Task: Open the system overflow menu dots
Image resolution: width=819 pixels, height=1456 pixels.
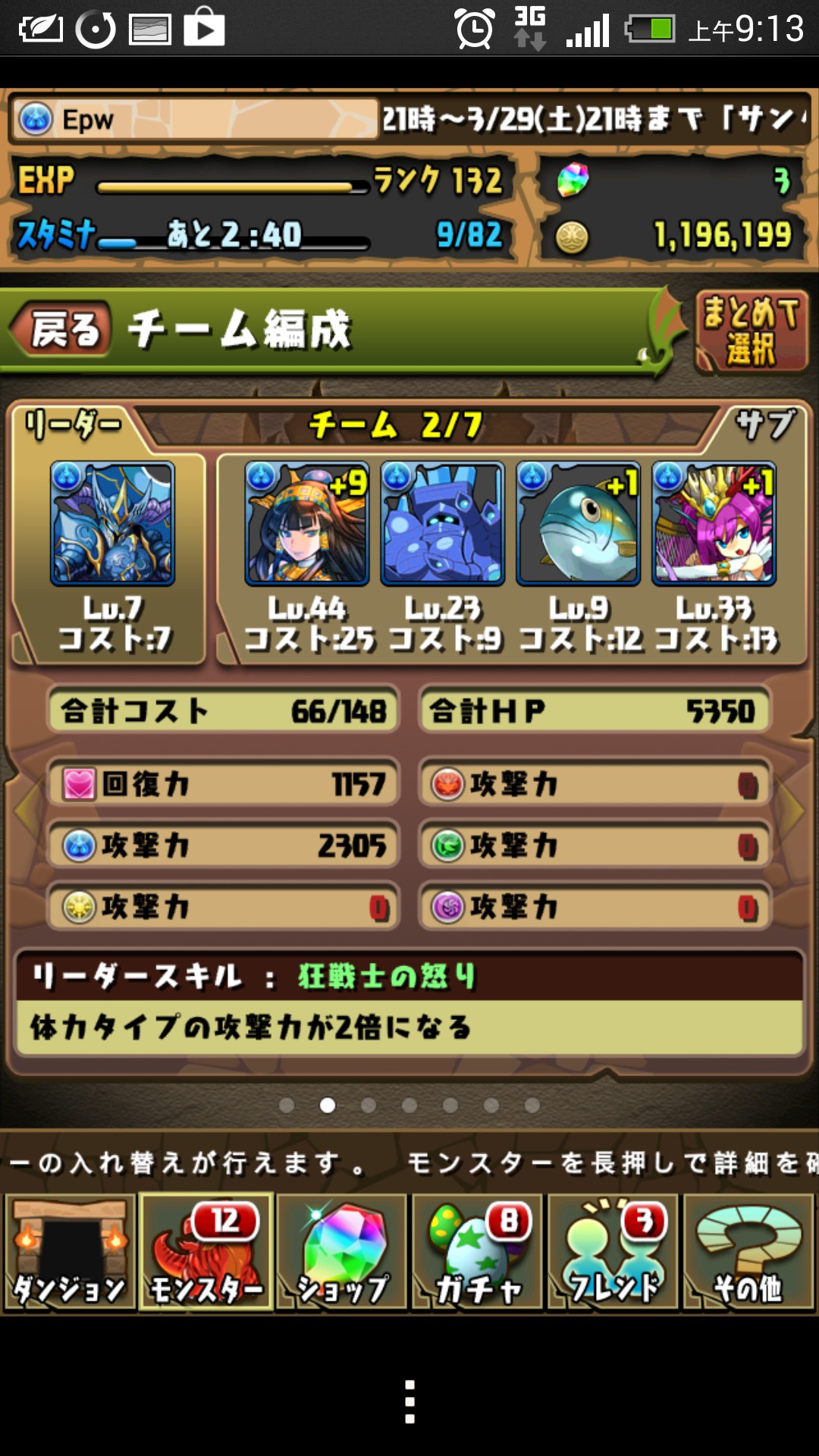Action: (x=409, y=1401)
